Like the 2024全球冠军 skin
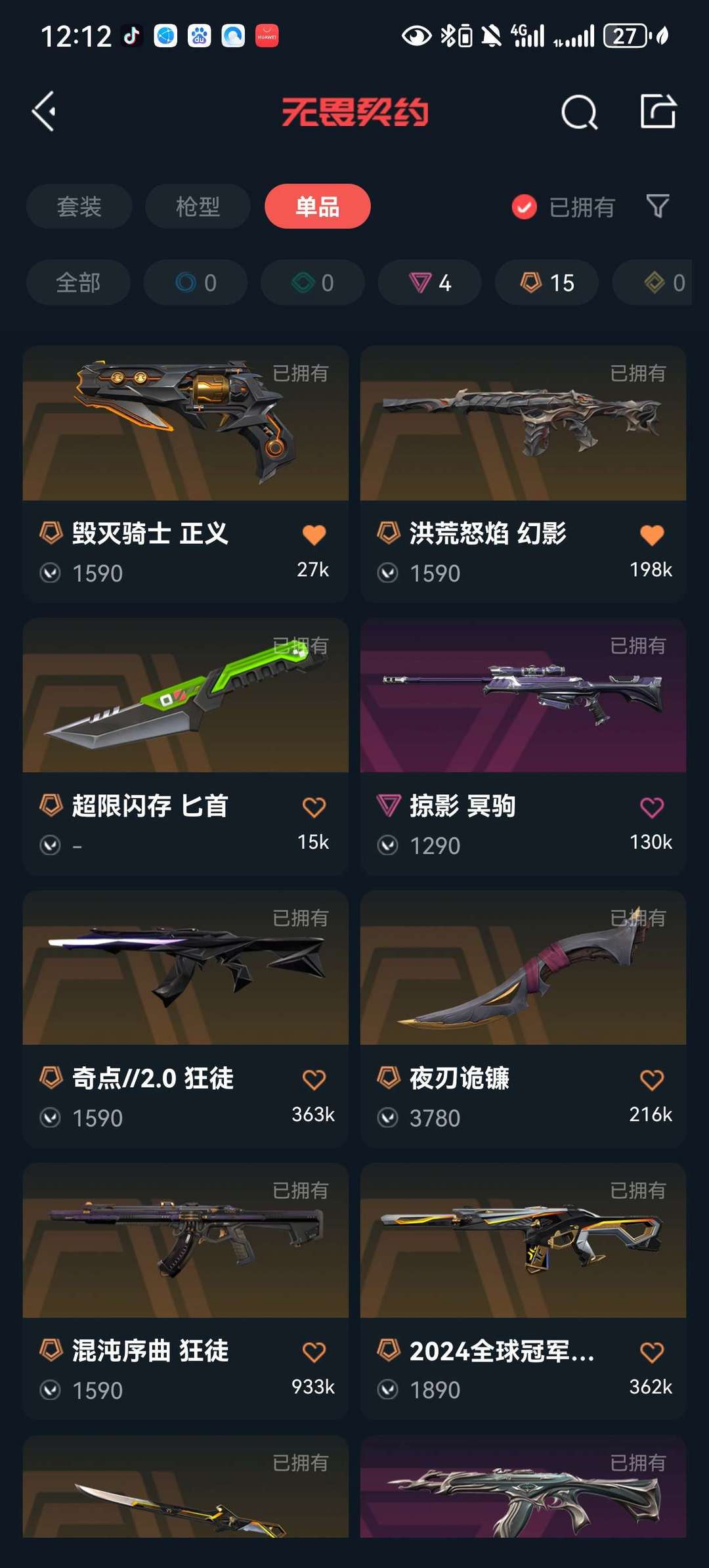The width and height of the screenshot is (709, 1568). (x=652, y=1353)
